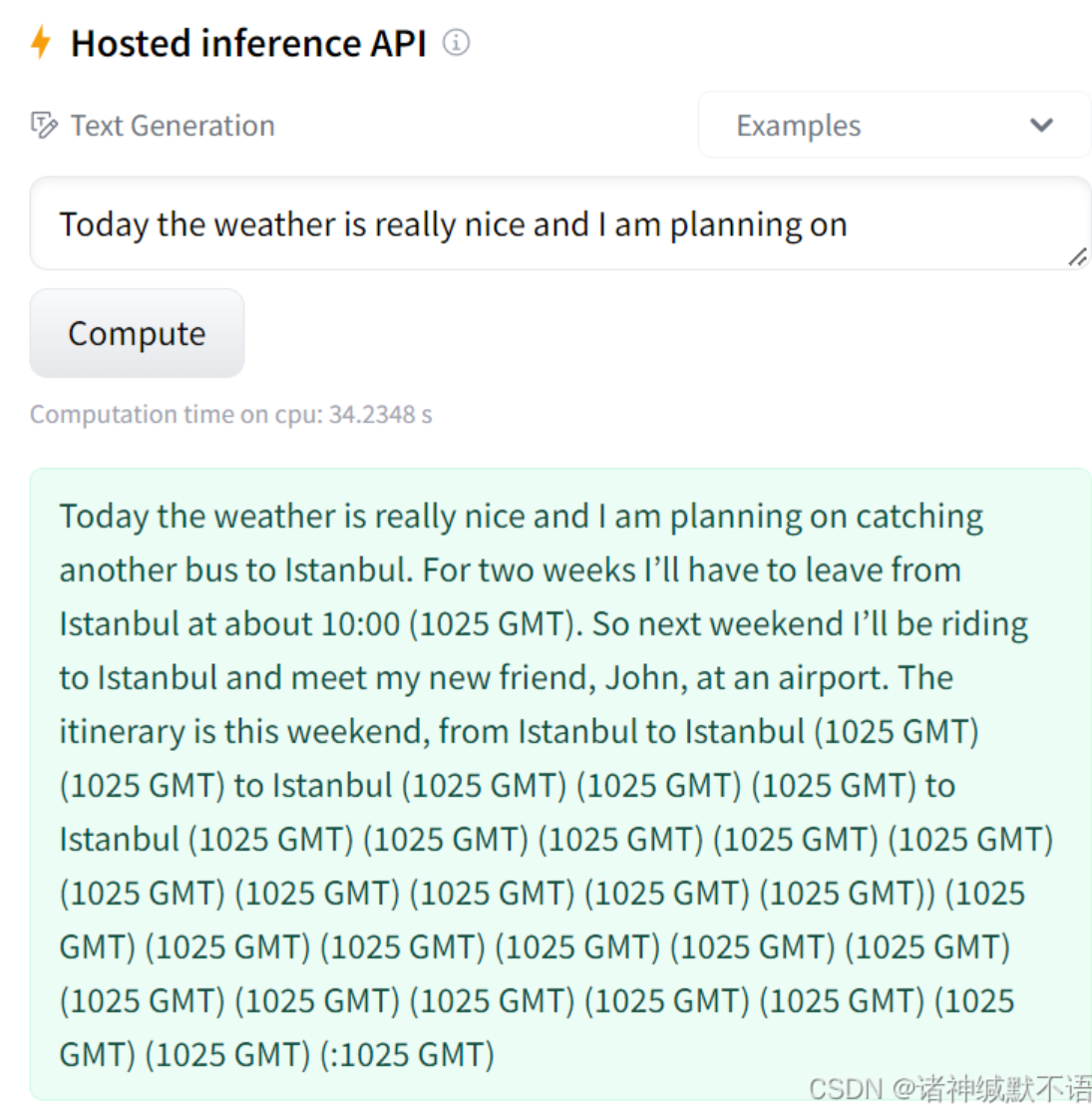Expand the Examples dropdown

pyautogui.click(x=894, y=126)
